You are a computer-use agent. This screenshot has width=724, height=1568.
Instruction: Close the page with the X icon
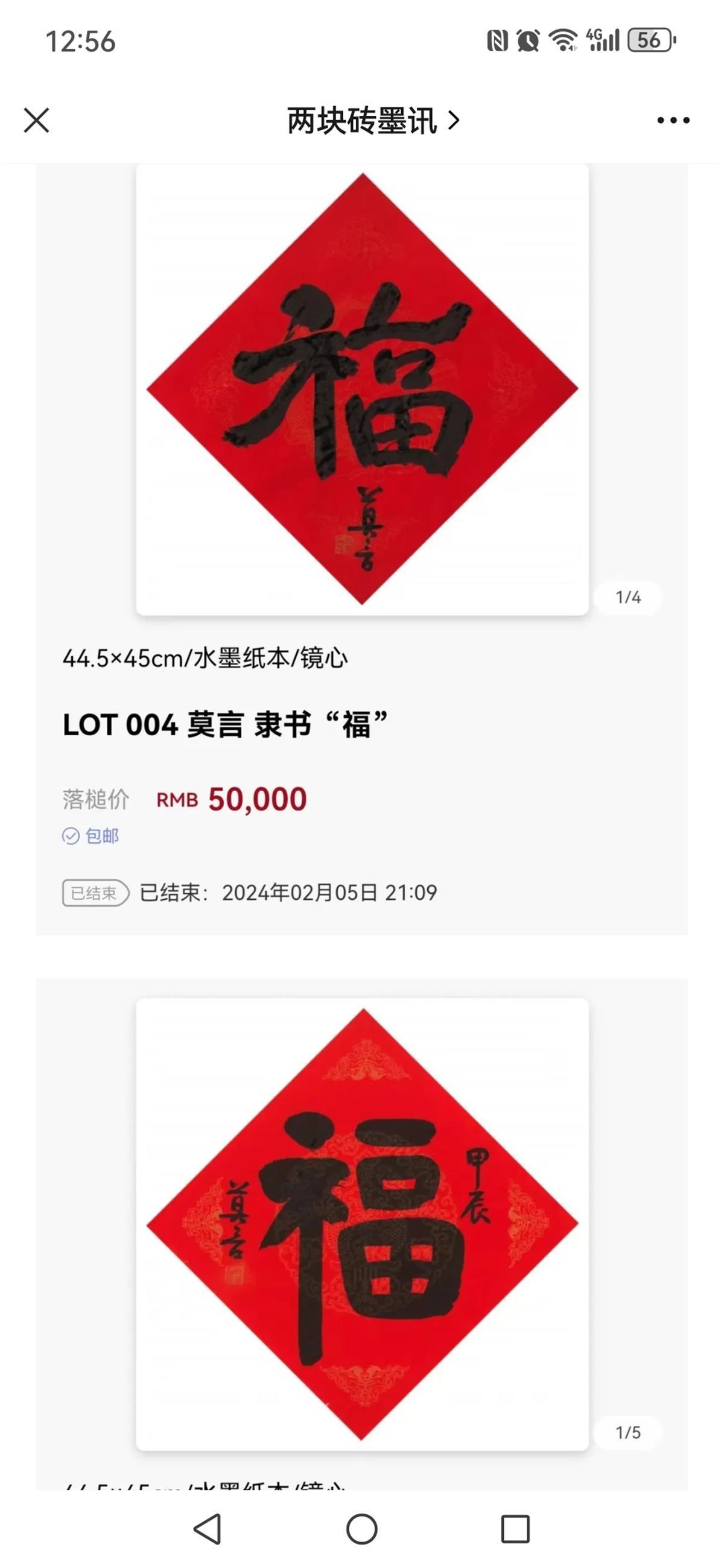coord(37,120)
